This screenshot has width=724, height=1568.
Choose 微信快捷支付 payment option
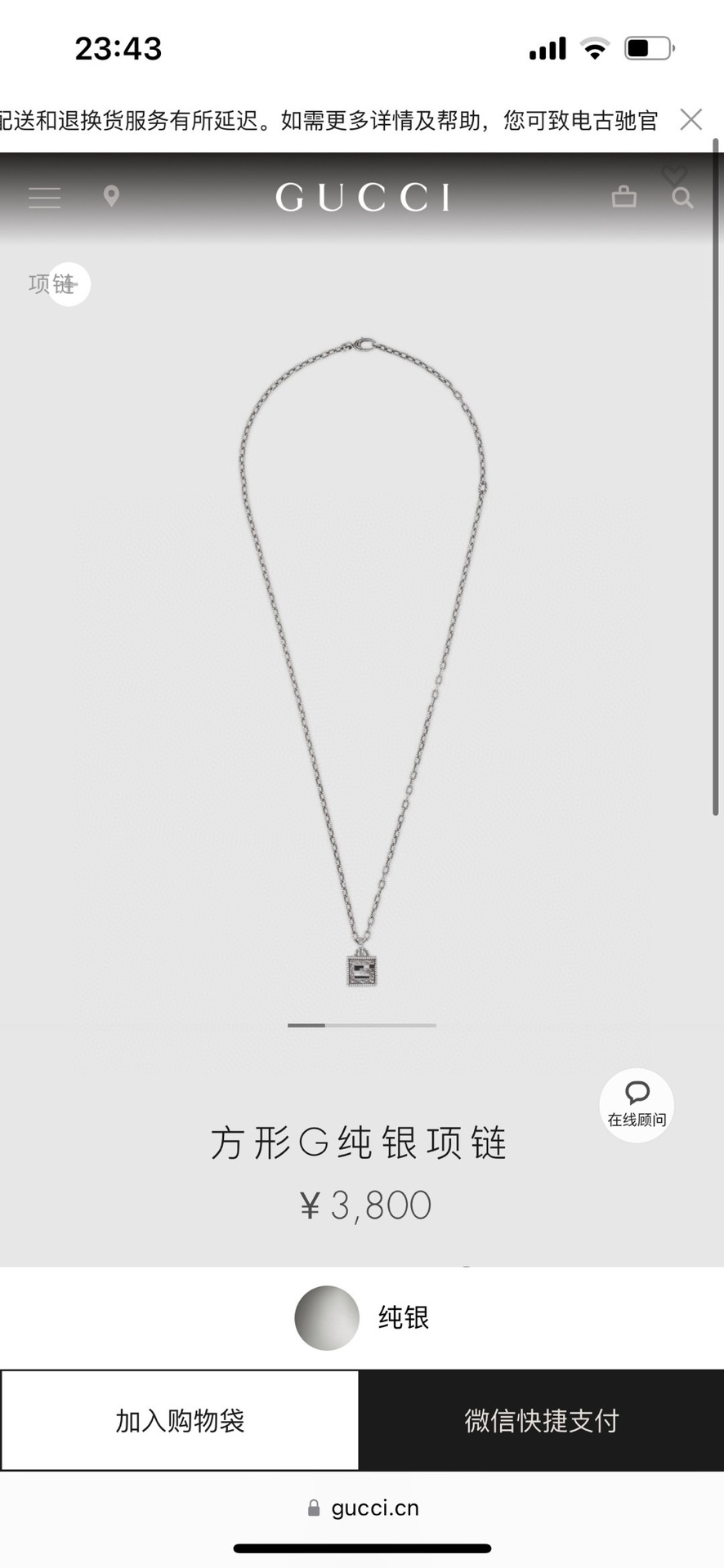(x=541, y=1420)
